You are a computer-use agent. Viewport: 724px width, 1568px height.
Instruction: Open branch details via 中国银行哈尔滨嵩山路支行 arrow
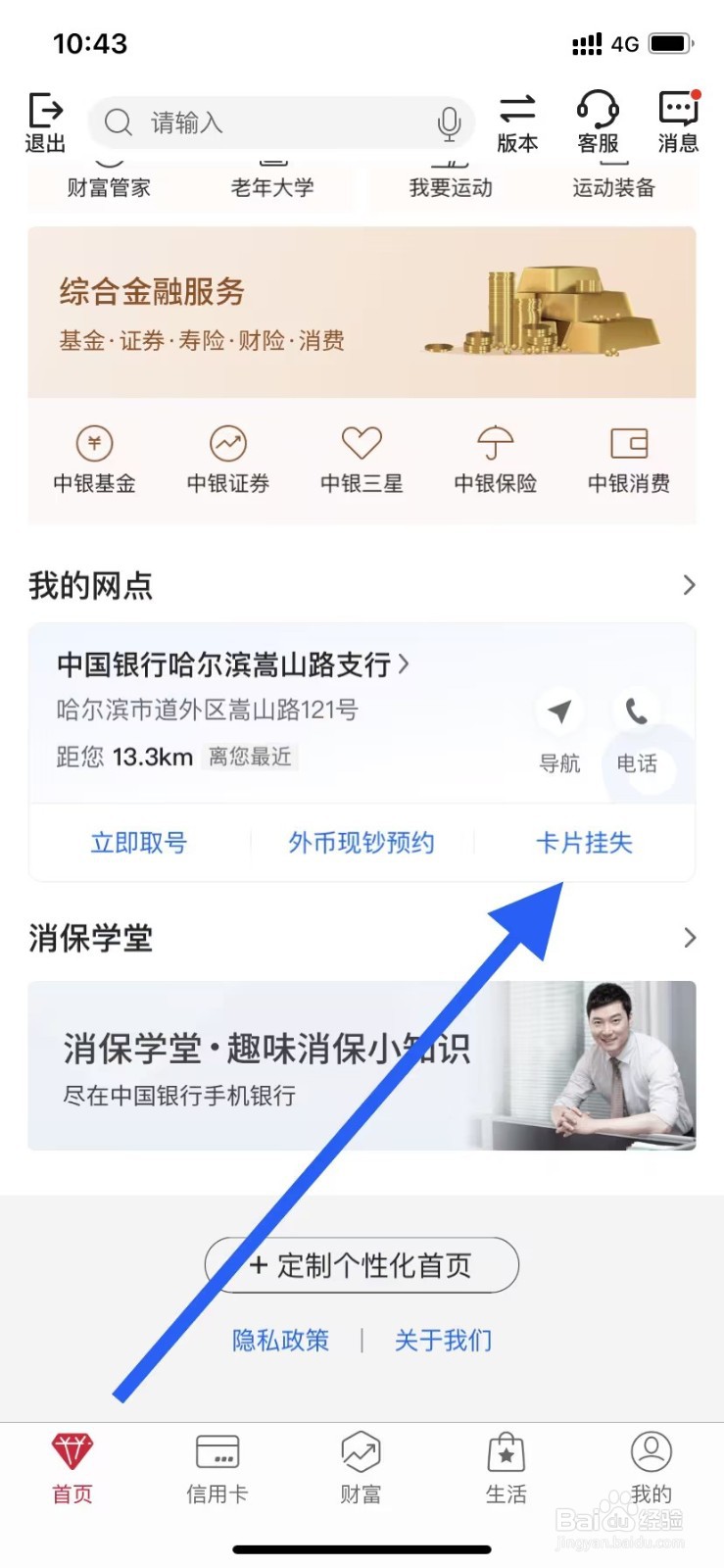tap(404, 663)
